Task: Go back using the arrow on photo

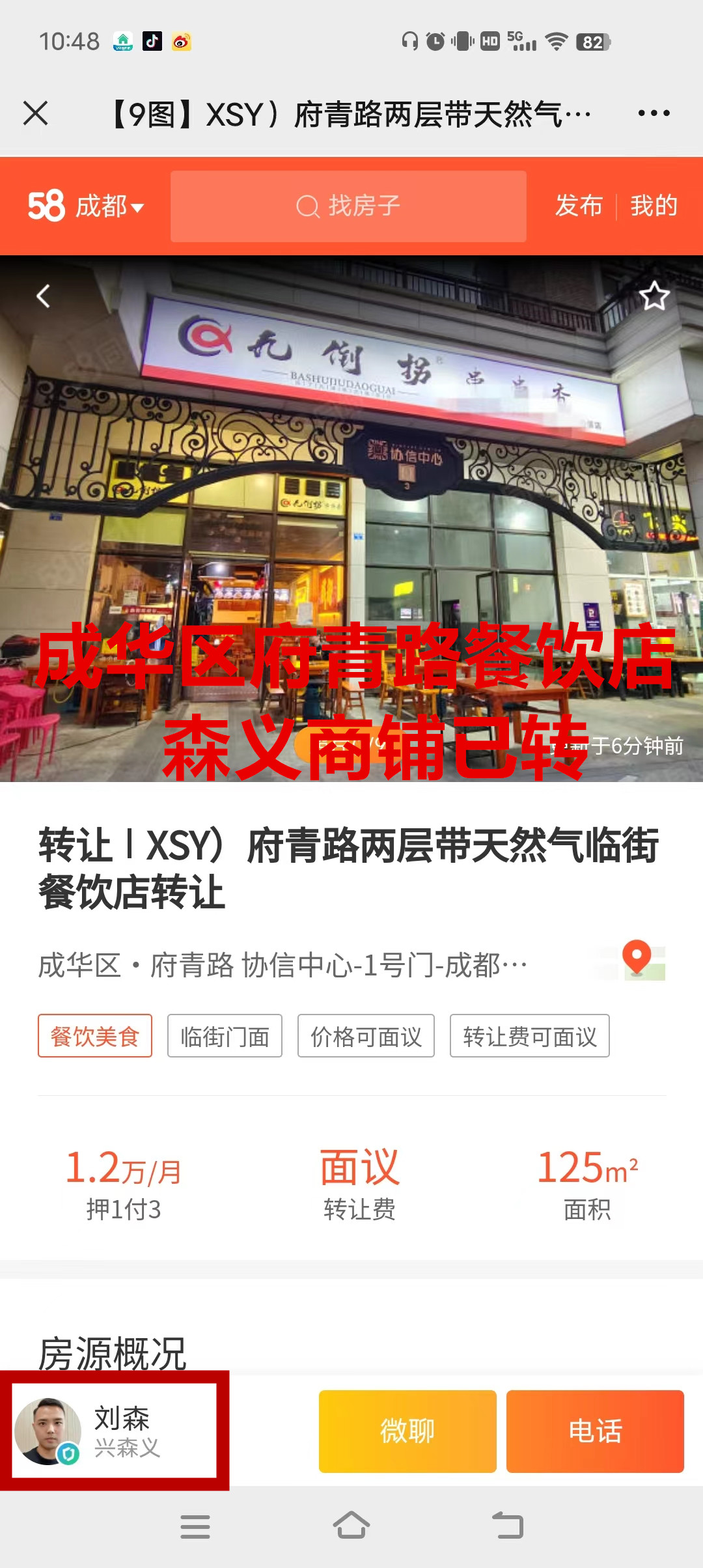Action: click(x=43, y=296)
